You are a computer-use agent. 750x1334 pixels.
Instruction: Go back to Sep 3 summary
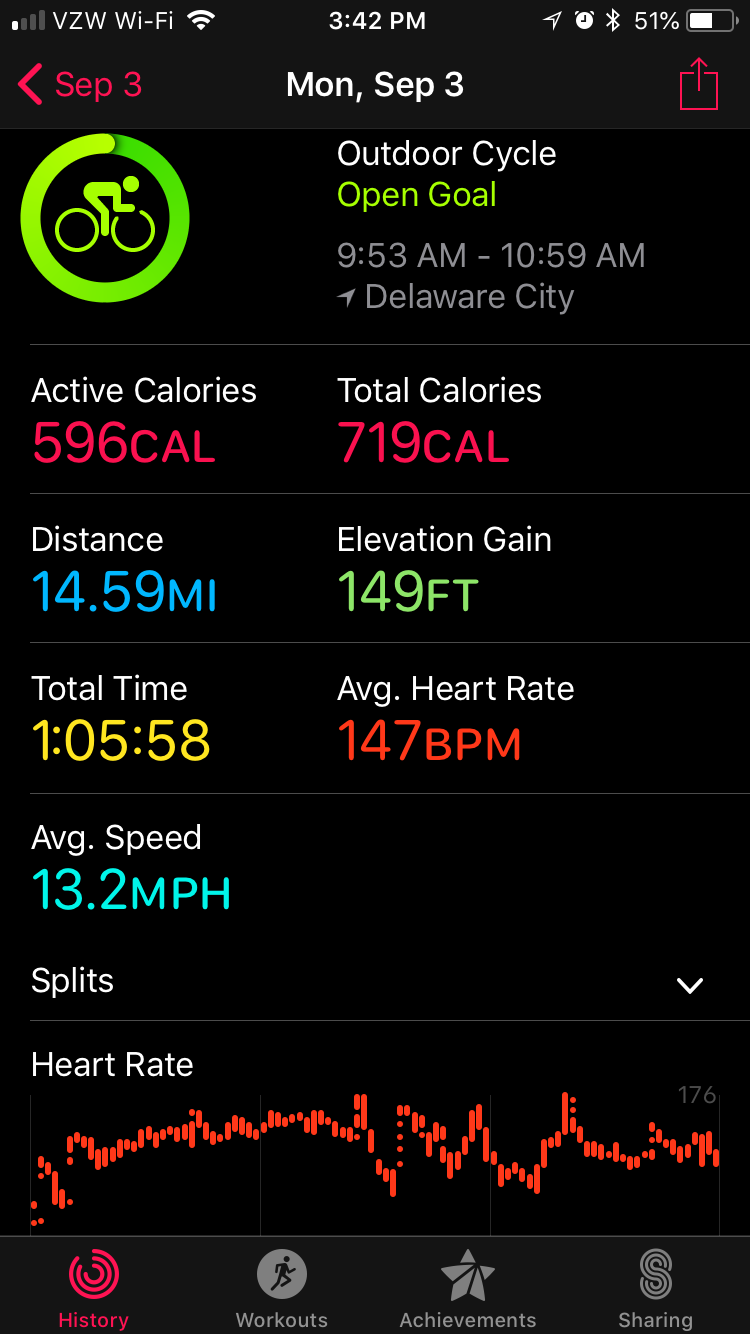(x=80, y=86)
